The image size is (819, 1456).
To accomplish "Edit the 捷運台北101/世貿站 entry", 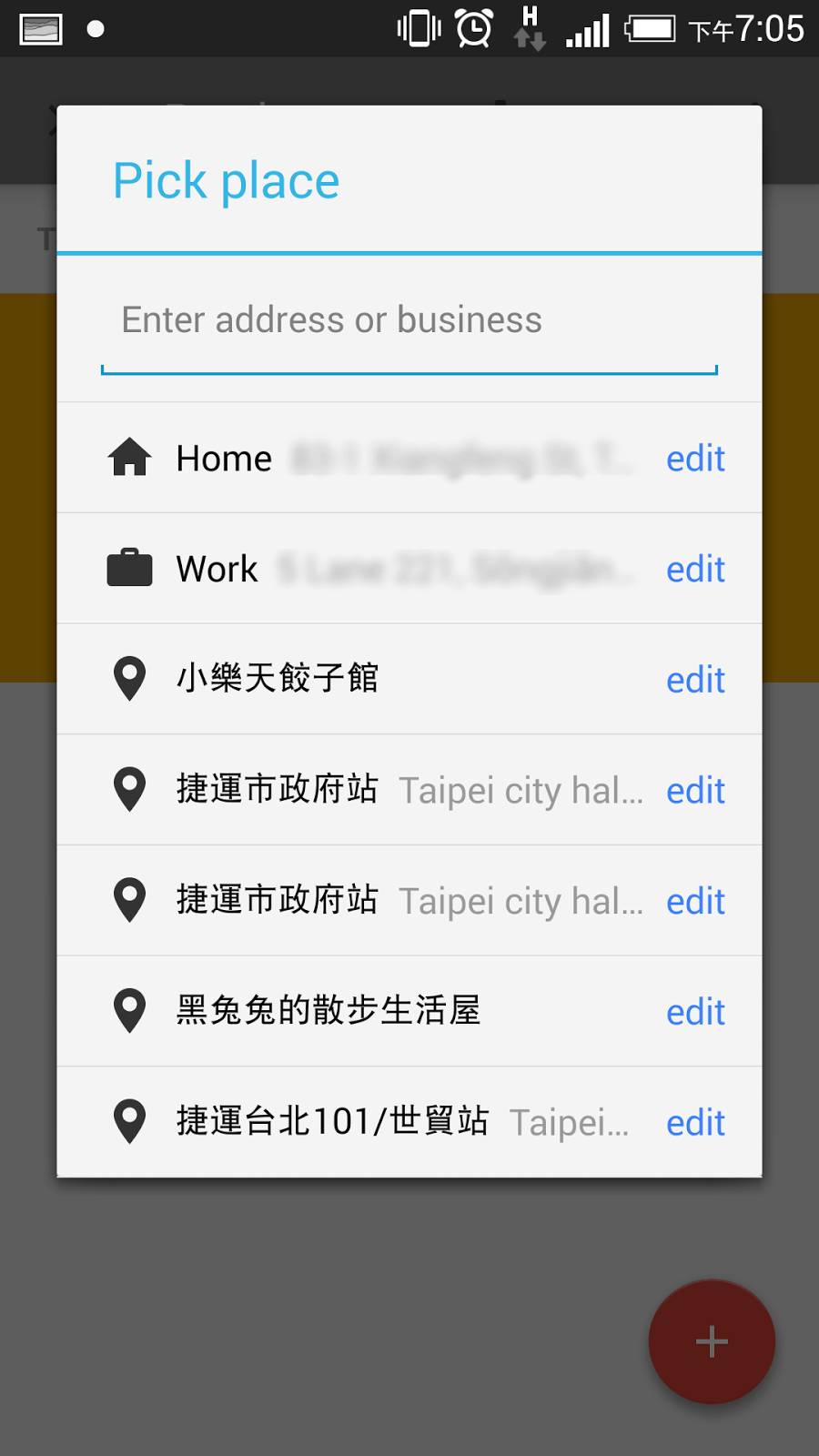I will [x=695, y=1124].
